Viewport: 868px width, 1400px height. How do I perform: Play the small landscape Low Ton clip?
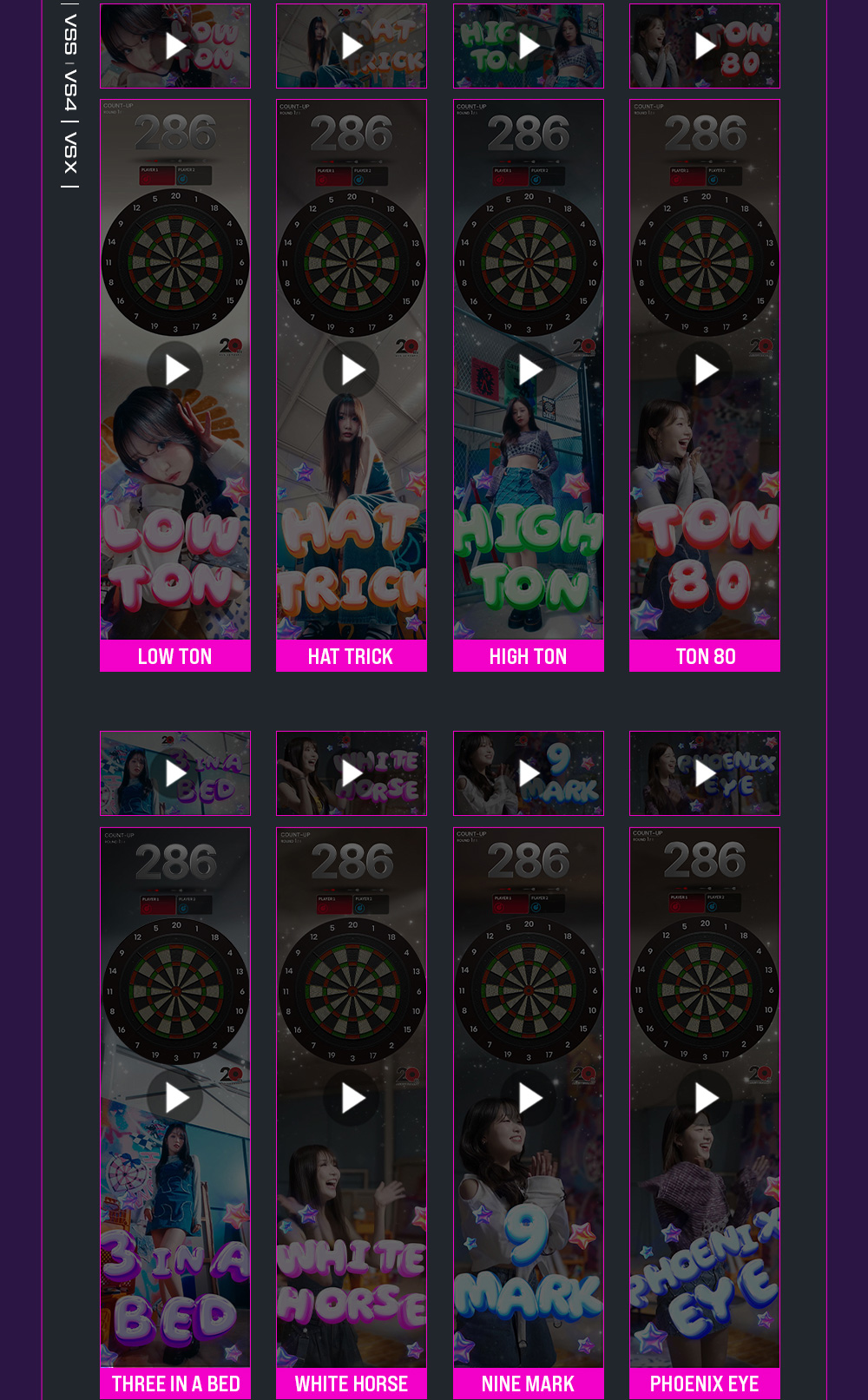(x=175, y=46)
